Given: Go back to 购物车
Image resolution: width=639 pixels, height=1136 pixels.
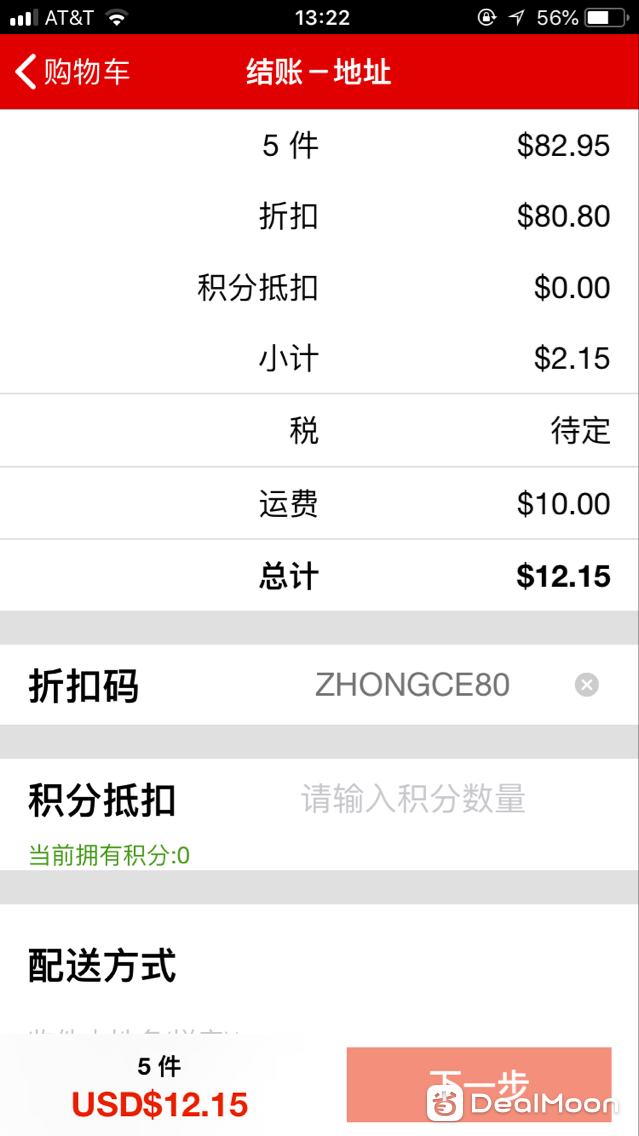Looking at the screenshot, I should [x=72, y=72].
